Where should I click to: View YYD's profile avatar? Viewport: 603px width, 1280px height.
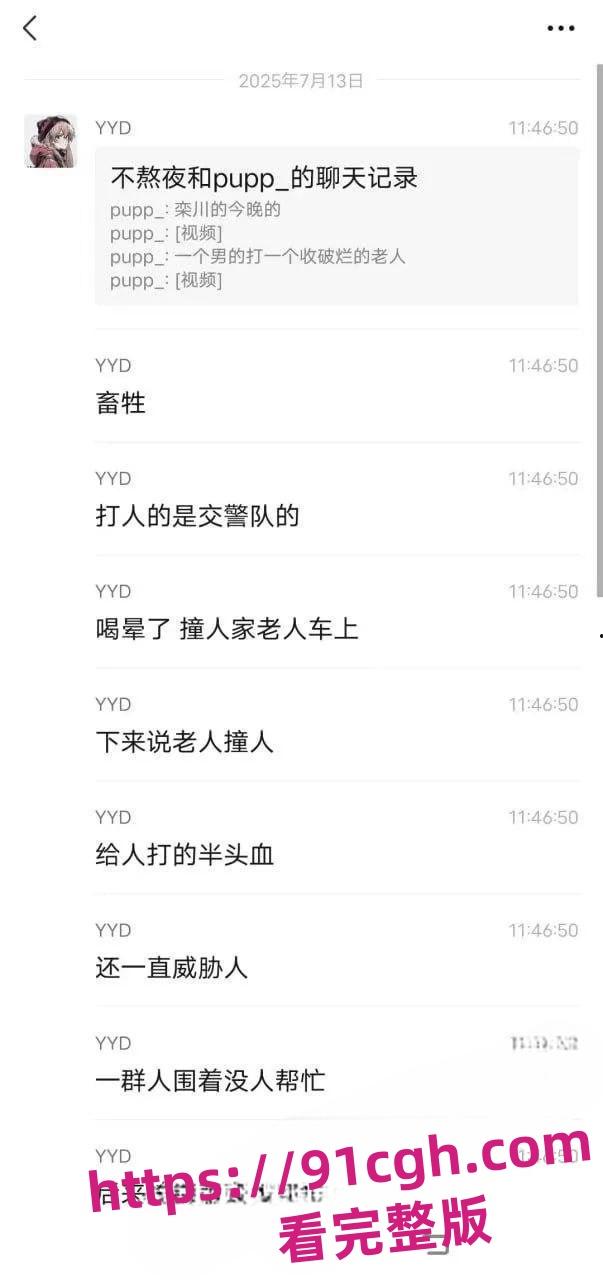50,141
